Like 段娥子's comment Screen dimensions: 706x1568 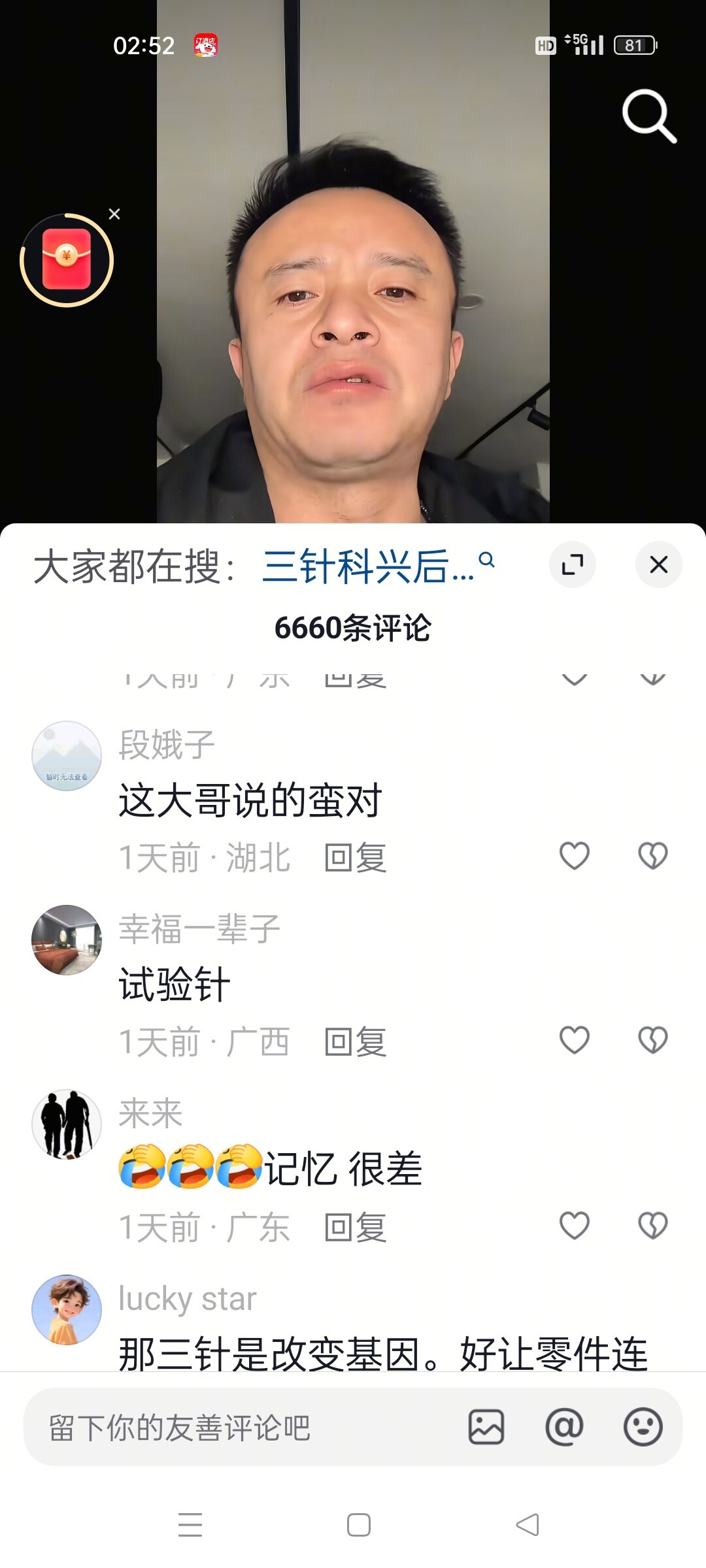click(x=575, y=856)
